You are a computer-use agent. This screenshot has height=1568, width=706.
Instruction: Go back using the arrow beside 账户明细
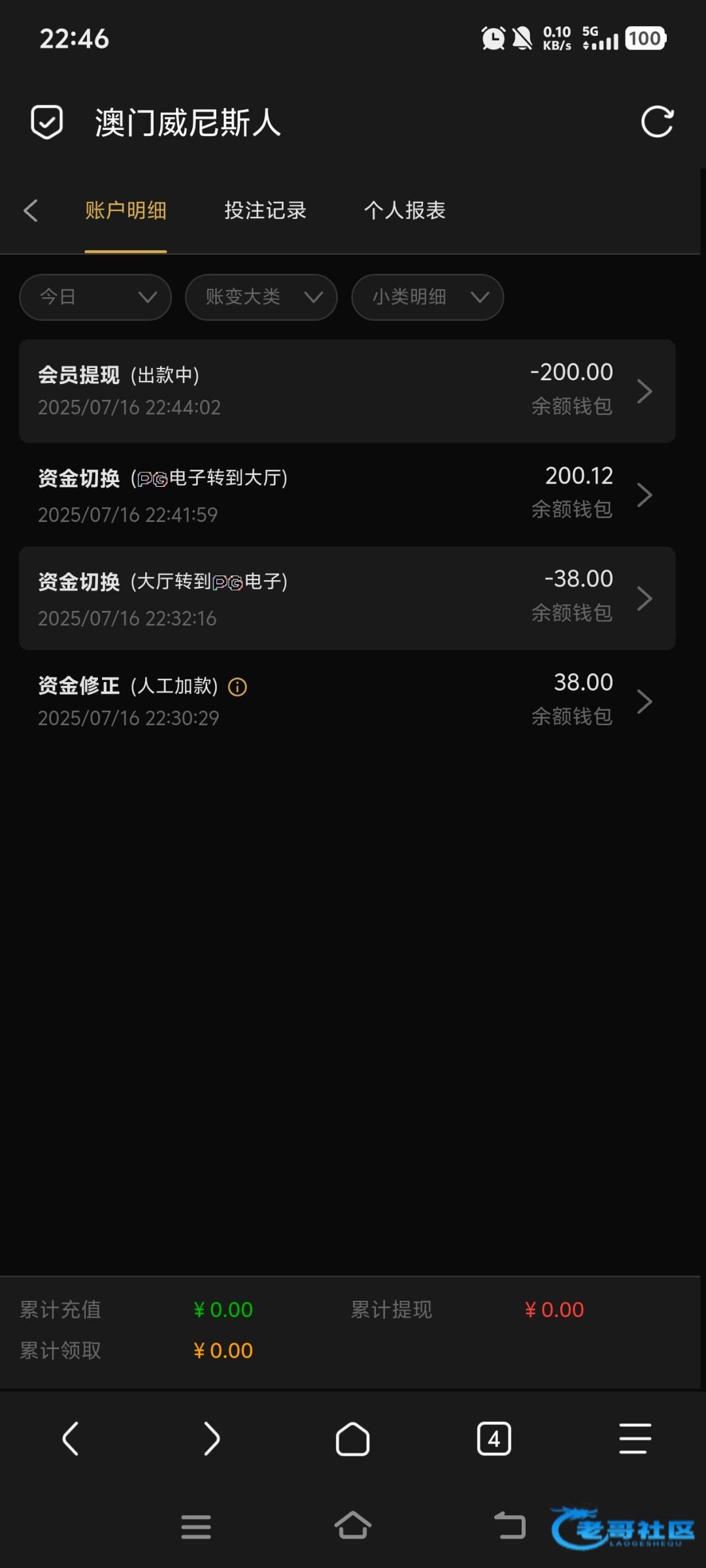tap(31, 210)
